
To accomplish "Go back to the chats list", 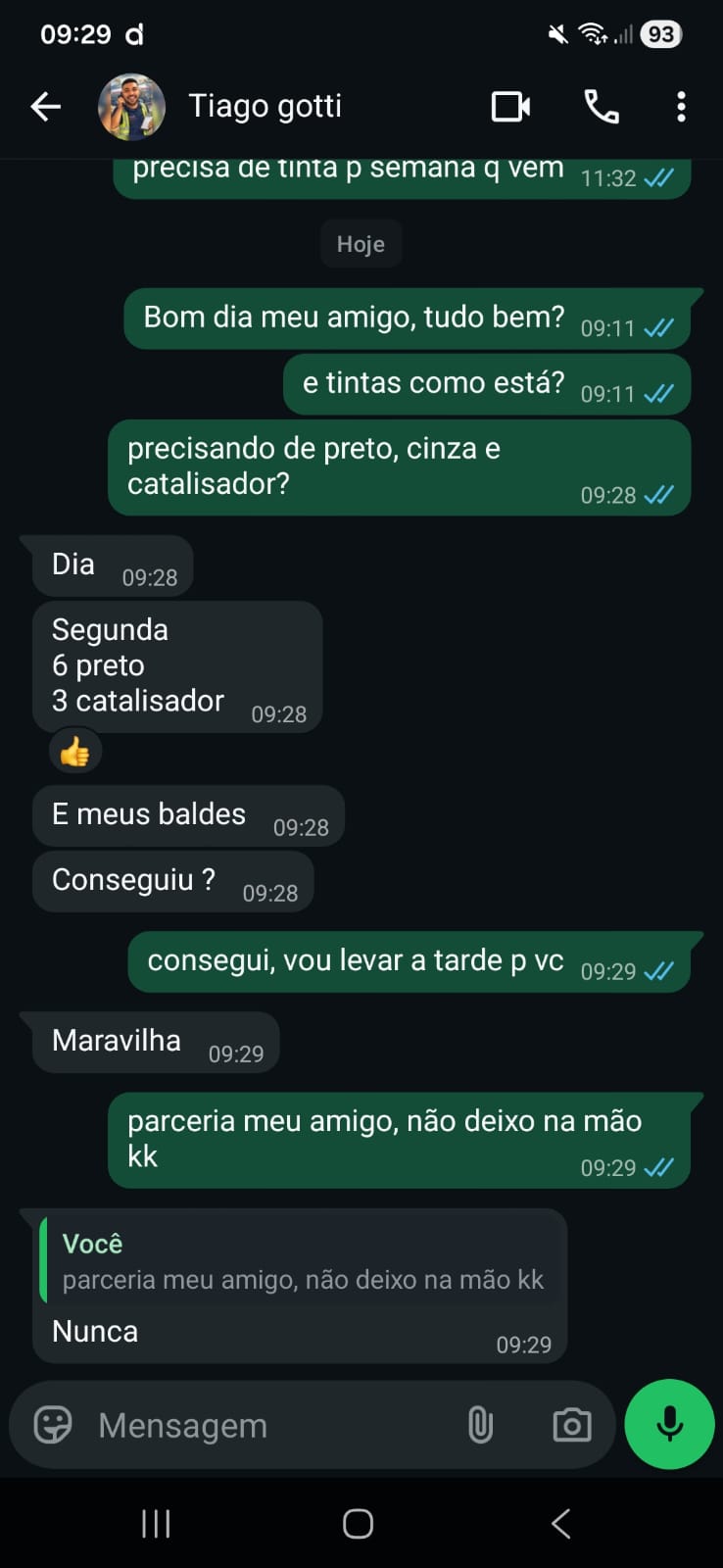I will (45, 107).
